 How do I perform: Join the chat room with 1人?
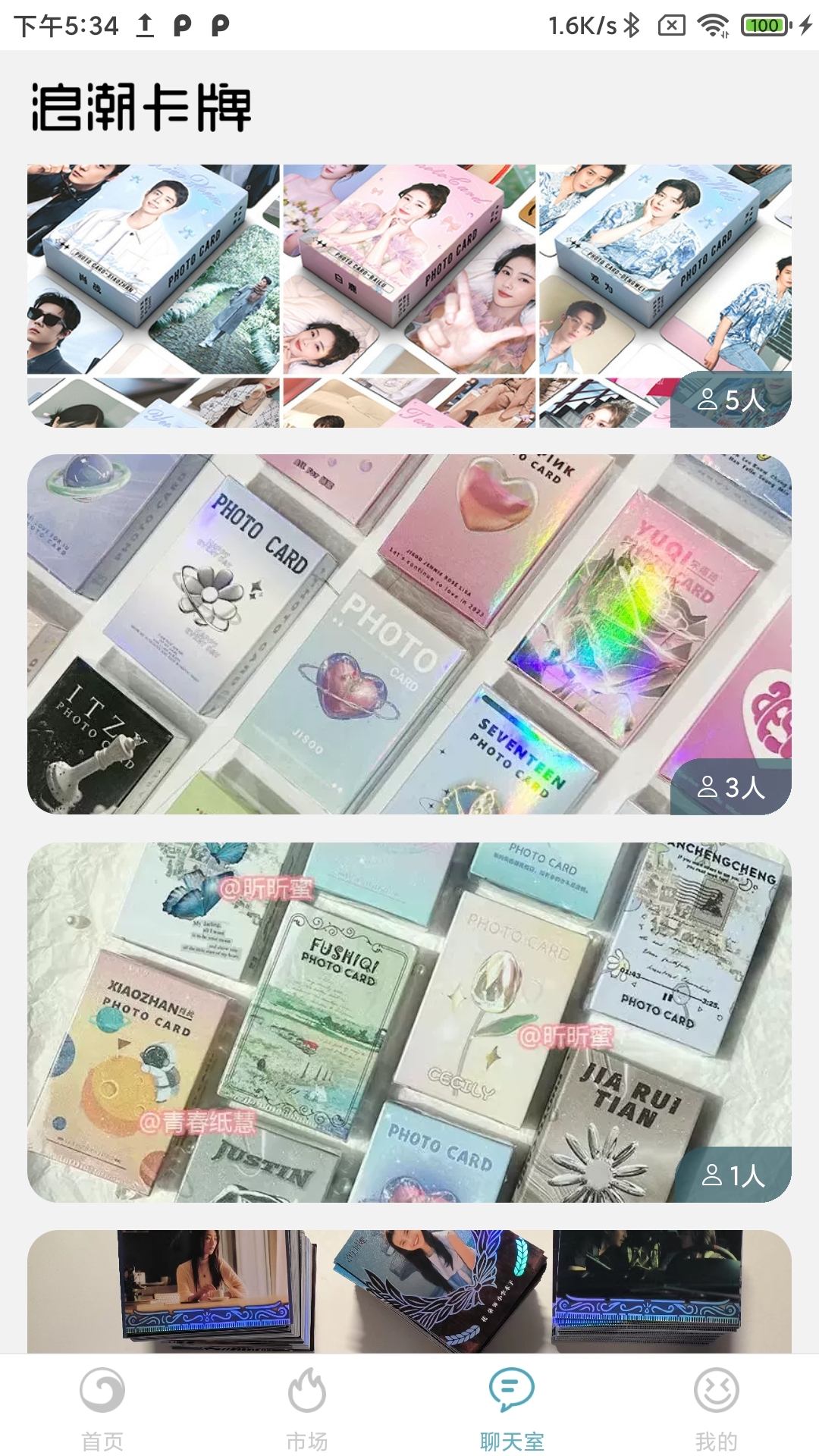click(x=409, y=1022)
